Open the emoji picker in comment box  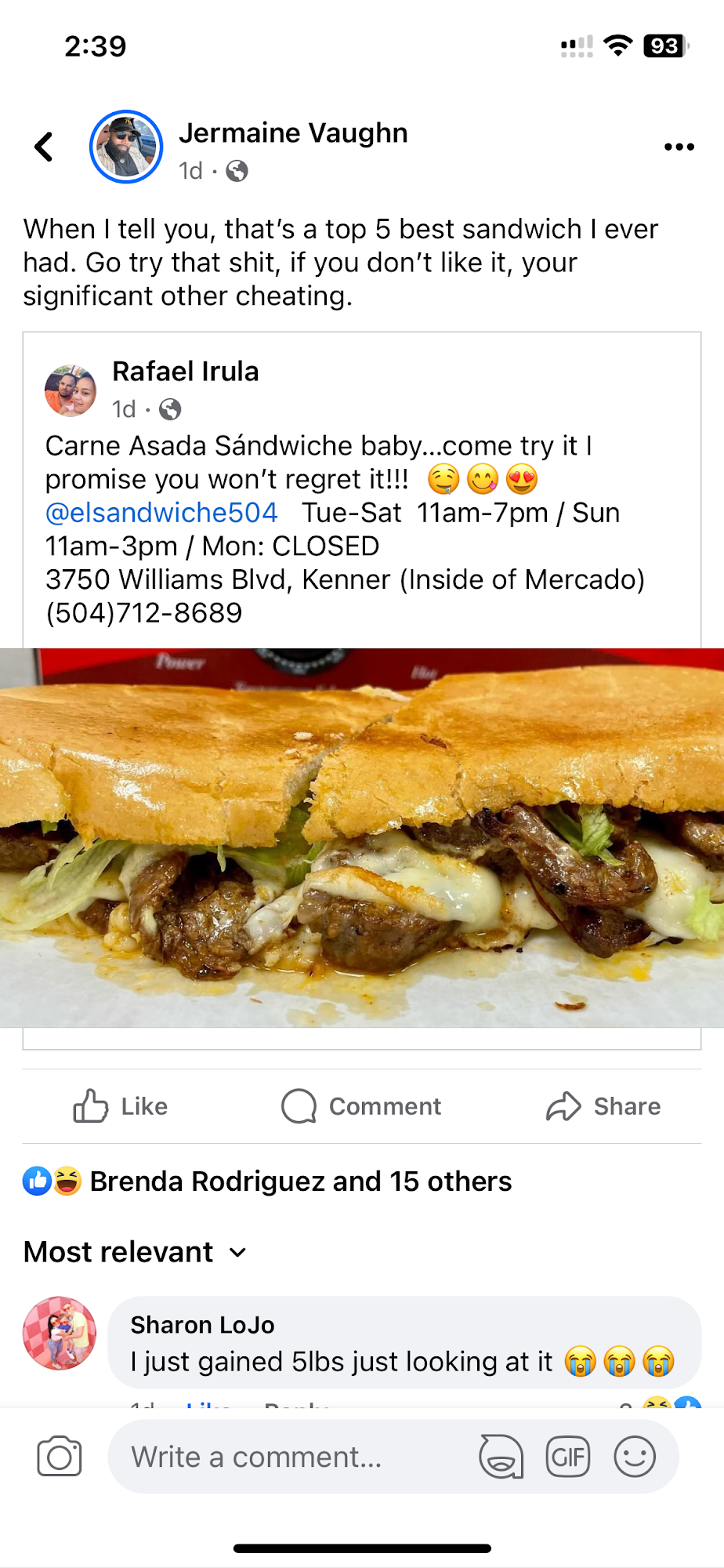point(634,1457)
